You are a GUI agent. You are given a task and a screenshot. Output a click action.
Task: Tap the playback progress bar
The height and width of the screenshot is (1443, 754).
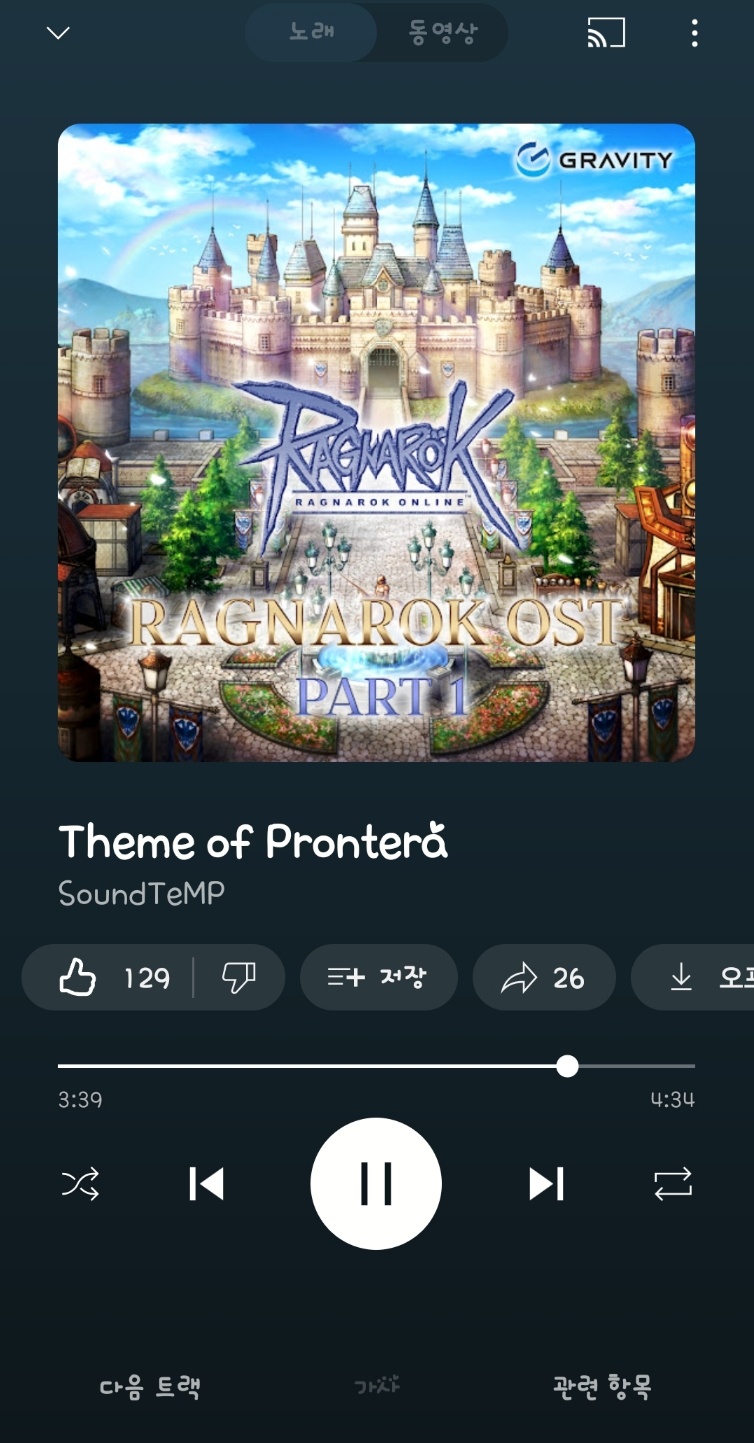coord(376,1066)
